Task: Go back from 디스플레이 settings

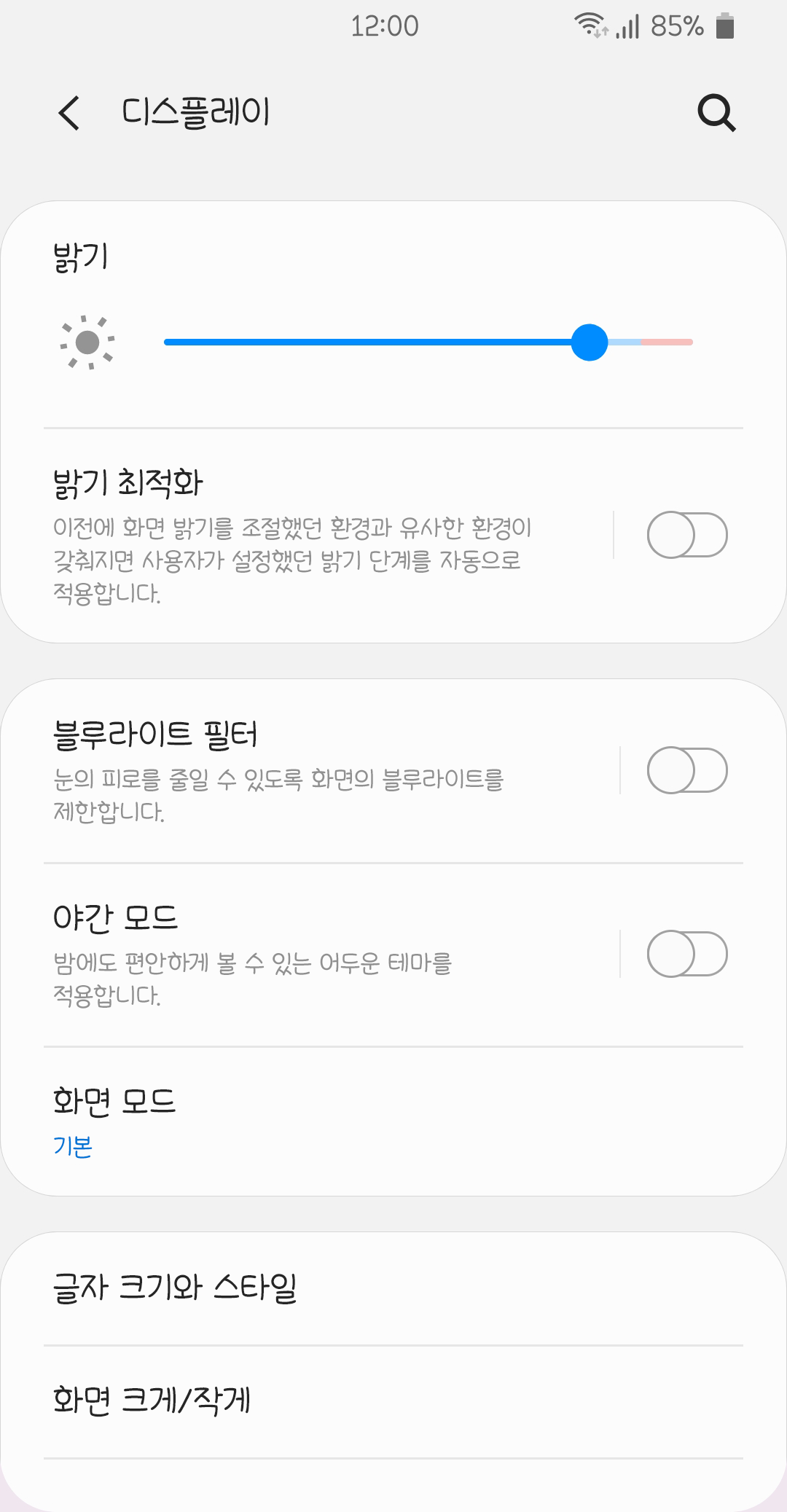Action: [x=69, y=113]
